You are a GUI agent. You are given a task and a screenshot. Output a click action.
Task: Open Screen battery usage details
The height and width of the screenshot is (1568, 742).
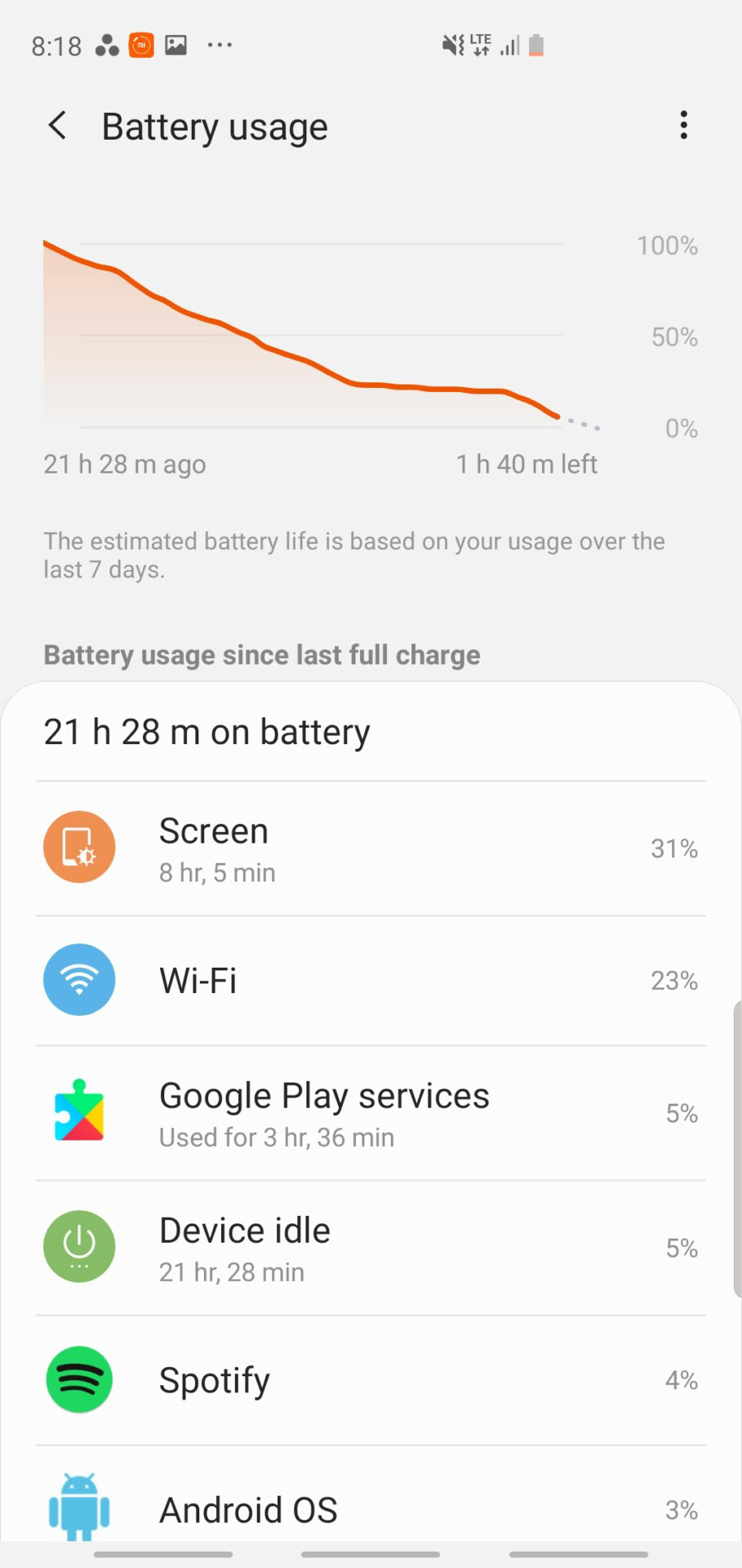click(371, 849)
